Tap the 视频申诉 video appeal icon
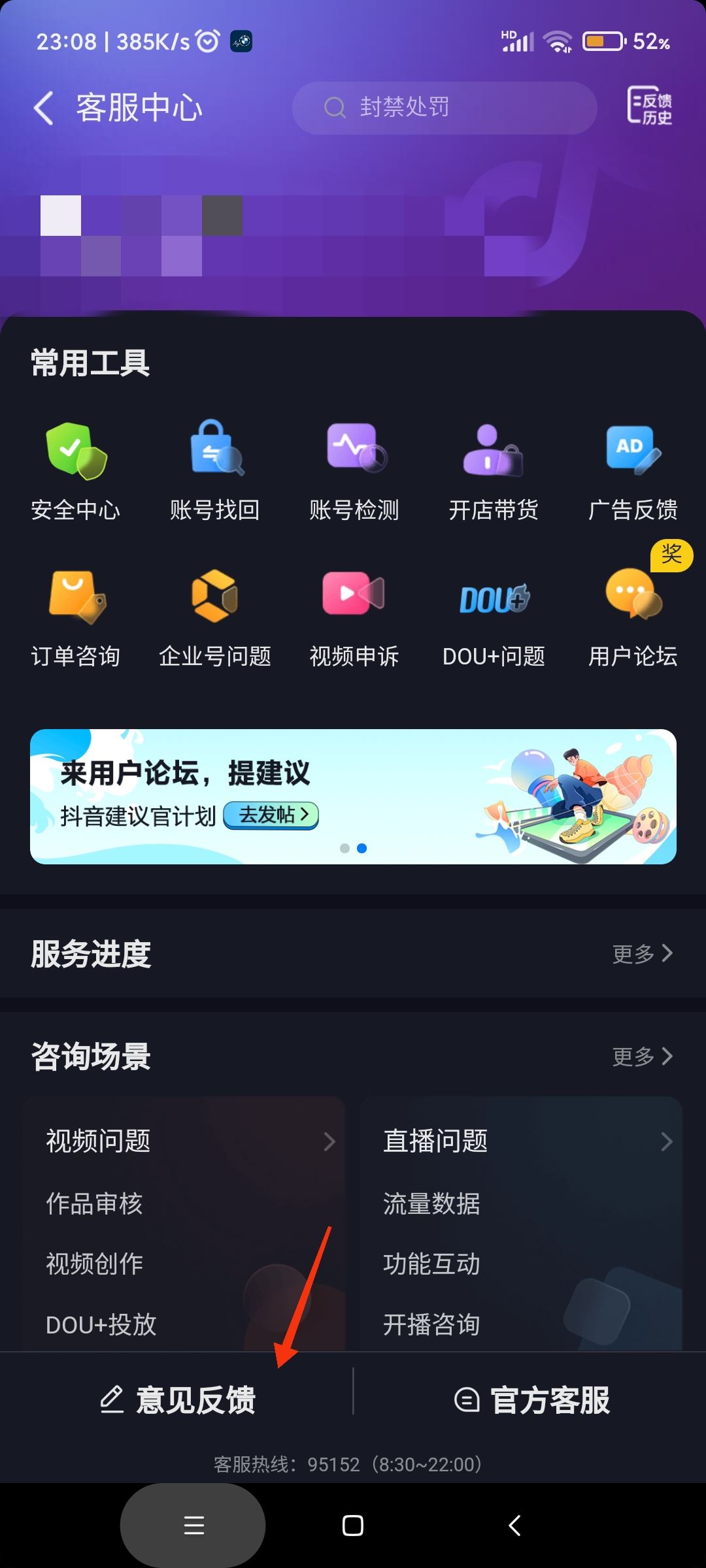 [x=354, y=614]
